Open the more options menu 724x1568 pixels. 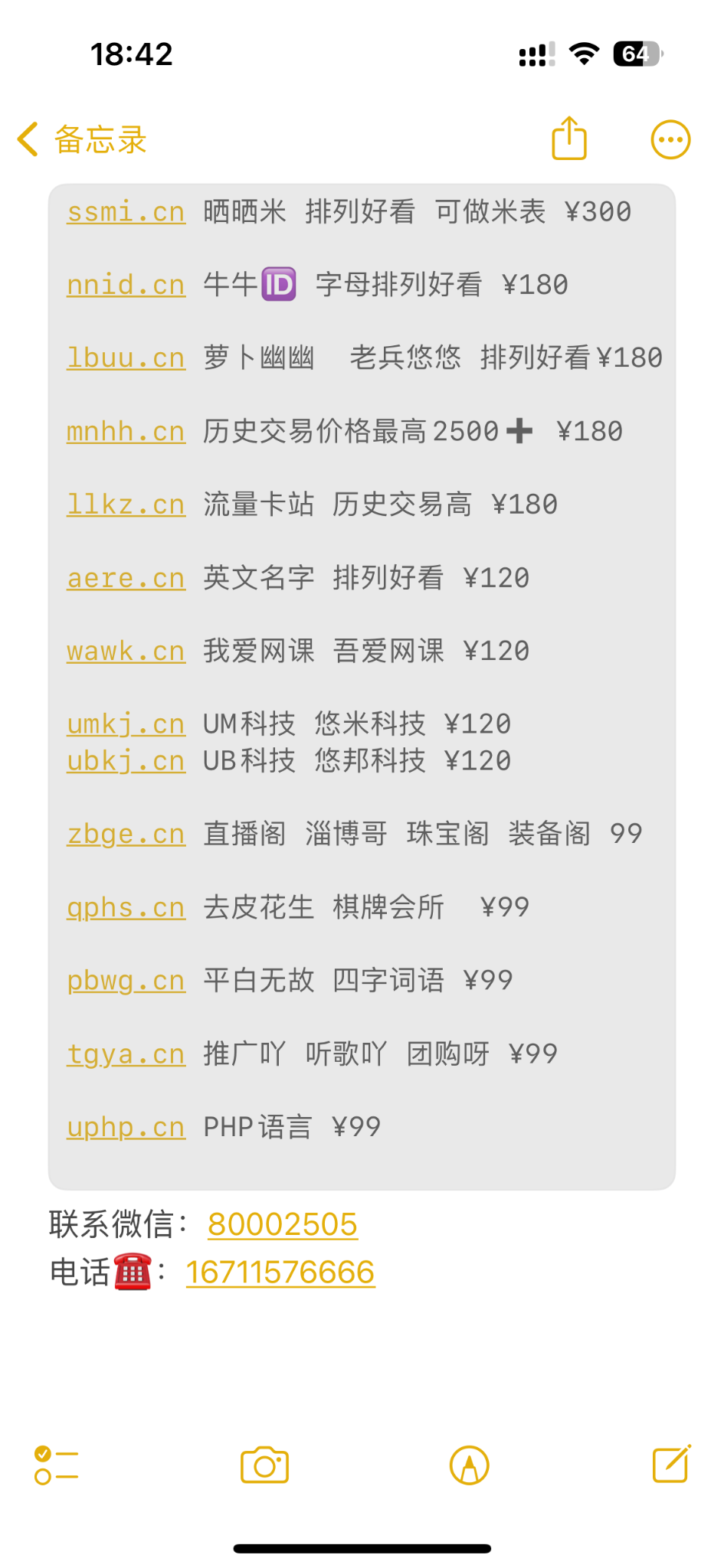(x=670, y=140)
